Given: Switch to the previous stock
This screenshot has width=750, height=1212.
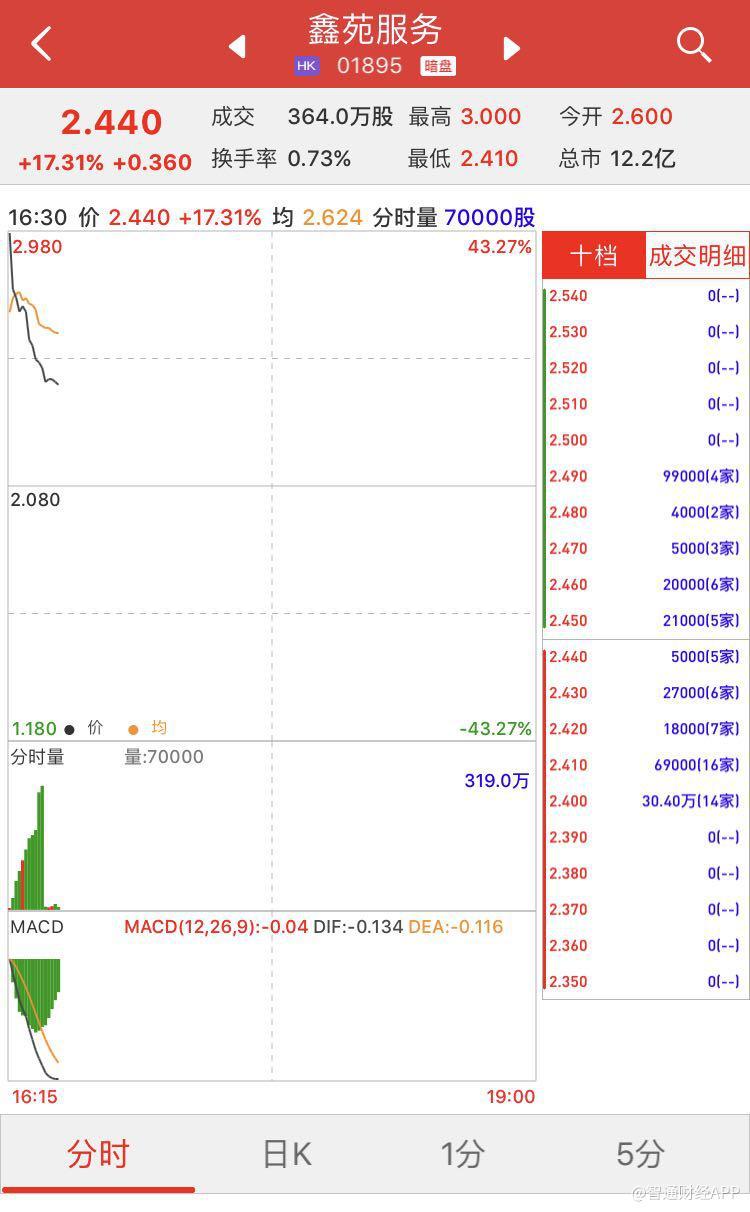Looking at the screenshot, I should tap(237, 47).
